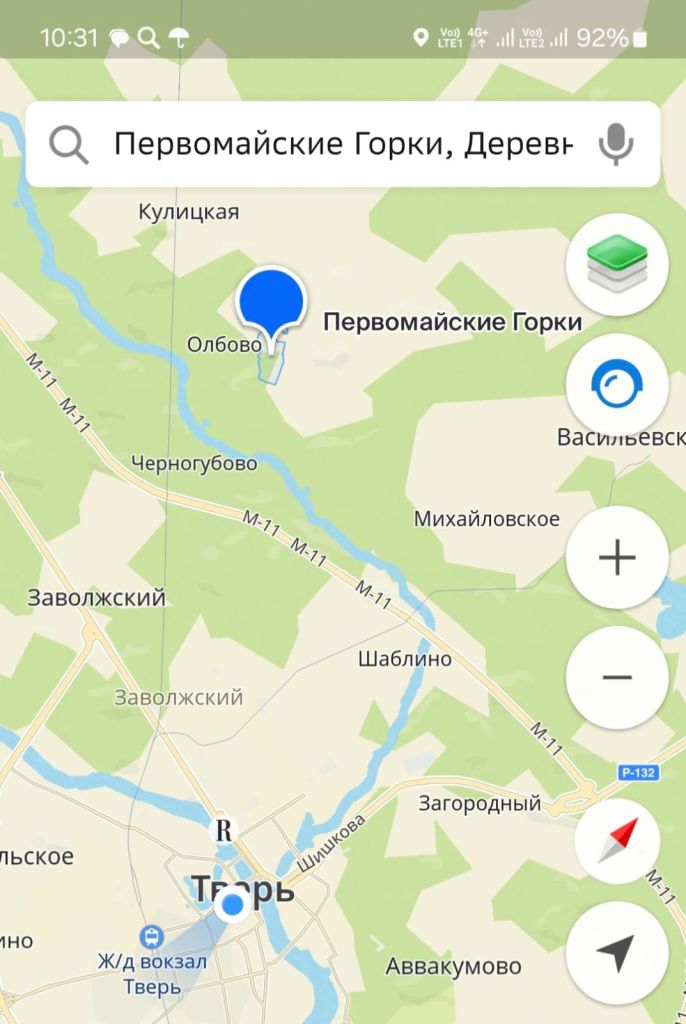Zoom out with the minus button

point(616,677)
